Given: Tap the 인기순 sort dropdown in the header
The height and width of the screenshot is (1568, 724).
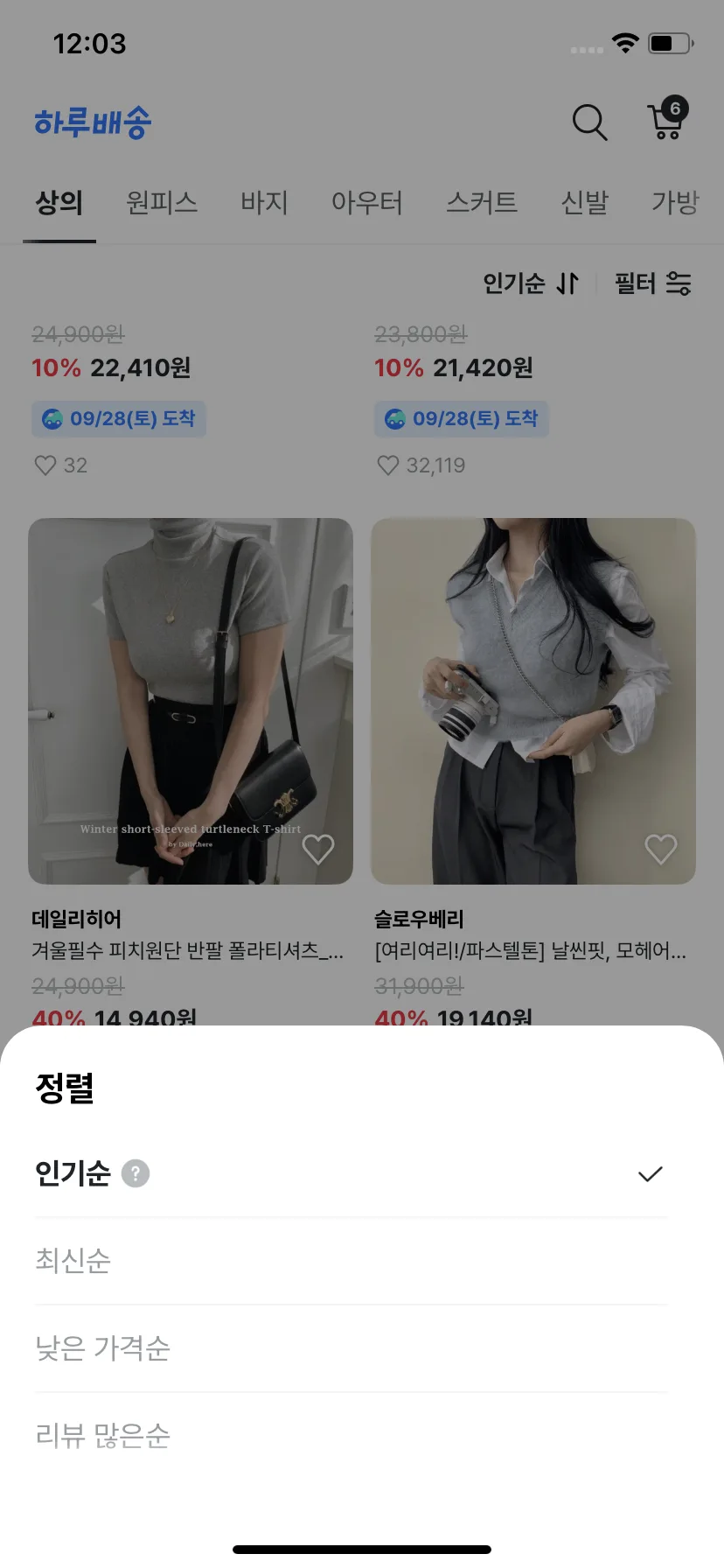Looking at the screenshot, I should coord(531,283).
